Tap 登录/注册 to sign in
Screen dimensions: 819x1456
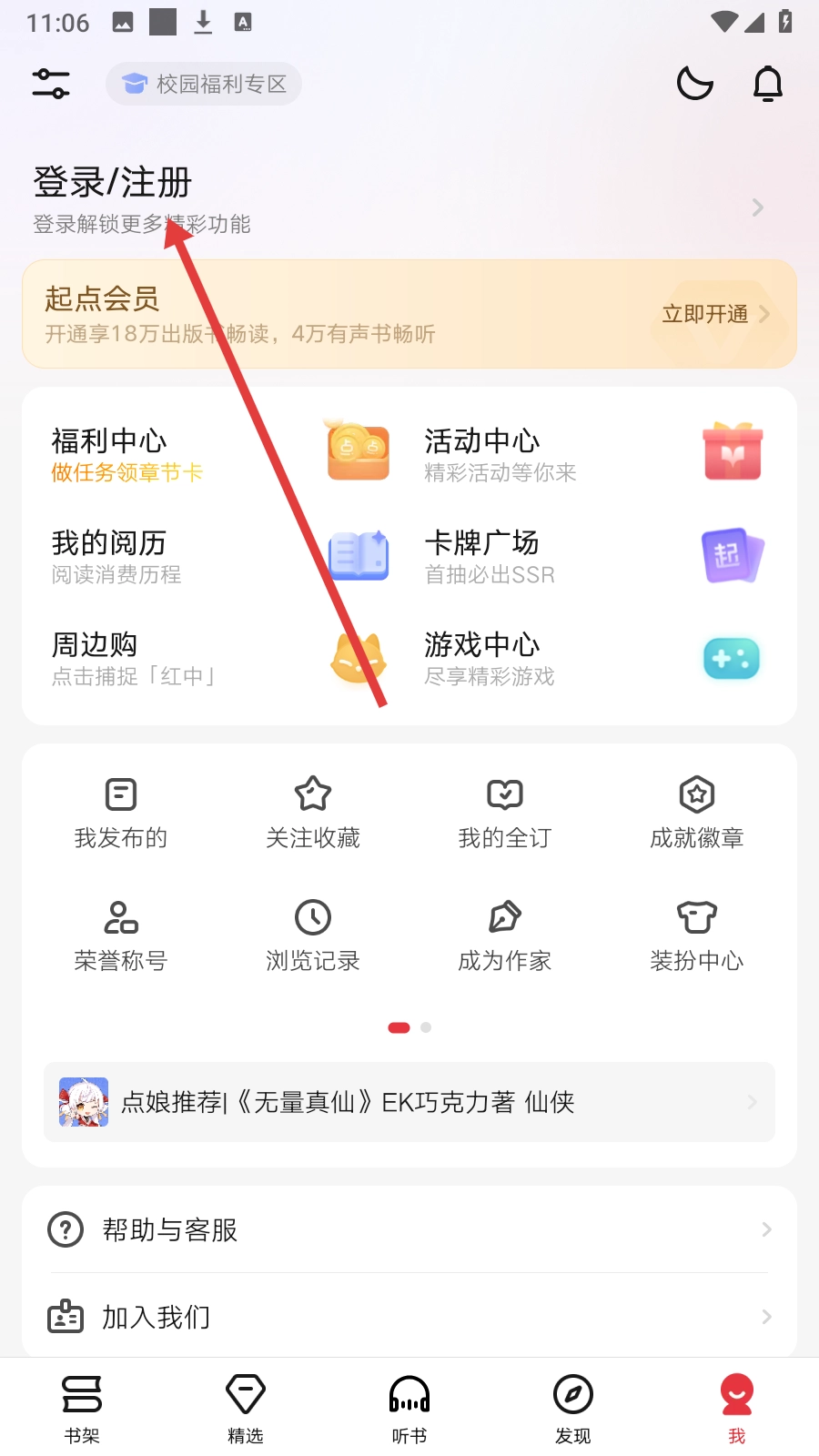(x=113, y=183)
